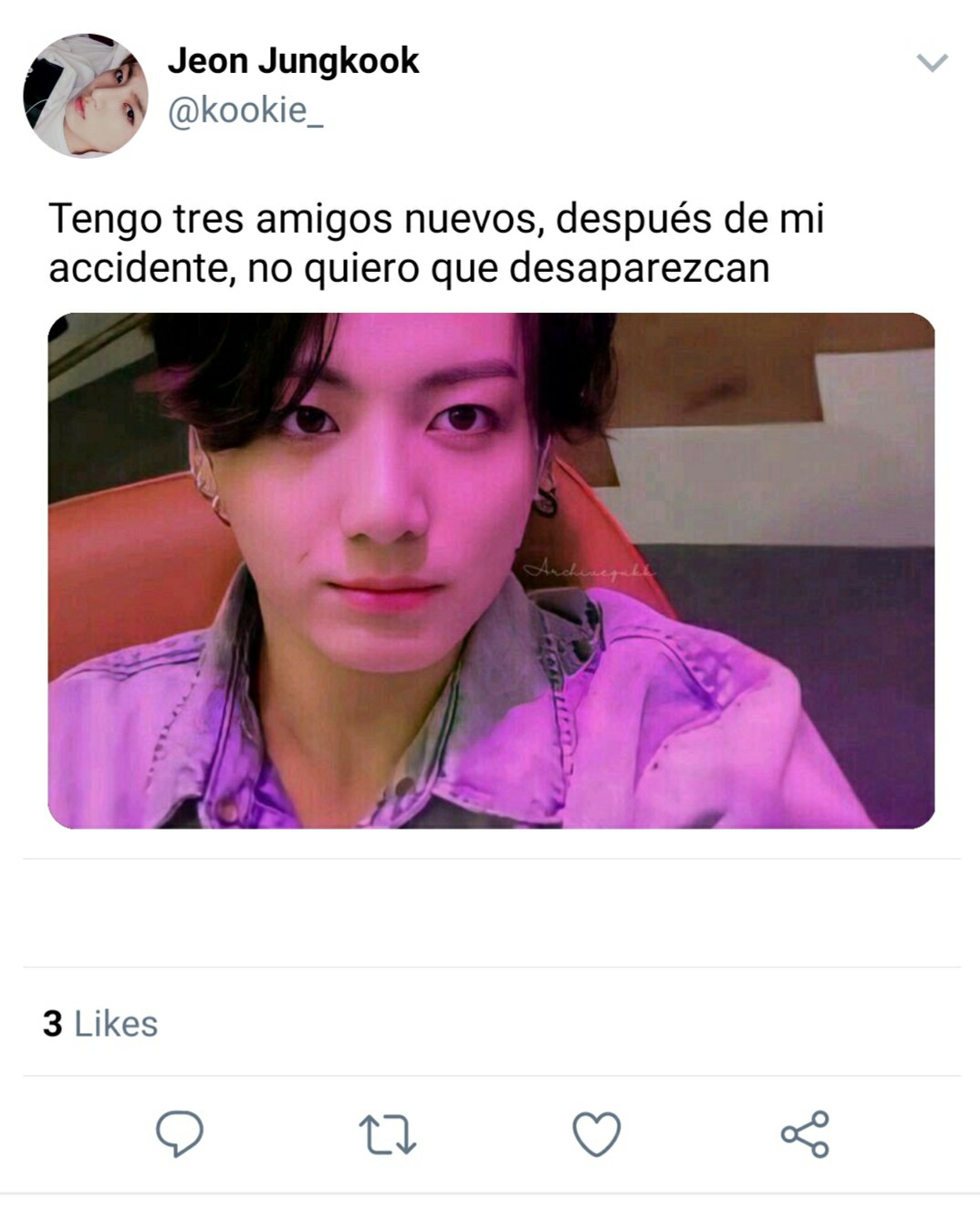The width and height of the screenshot is (980, 1210).
Task: Open the tweet options dropdown arrow
Action: tap(932, 63)
